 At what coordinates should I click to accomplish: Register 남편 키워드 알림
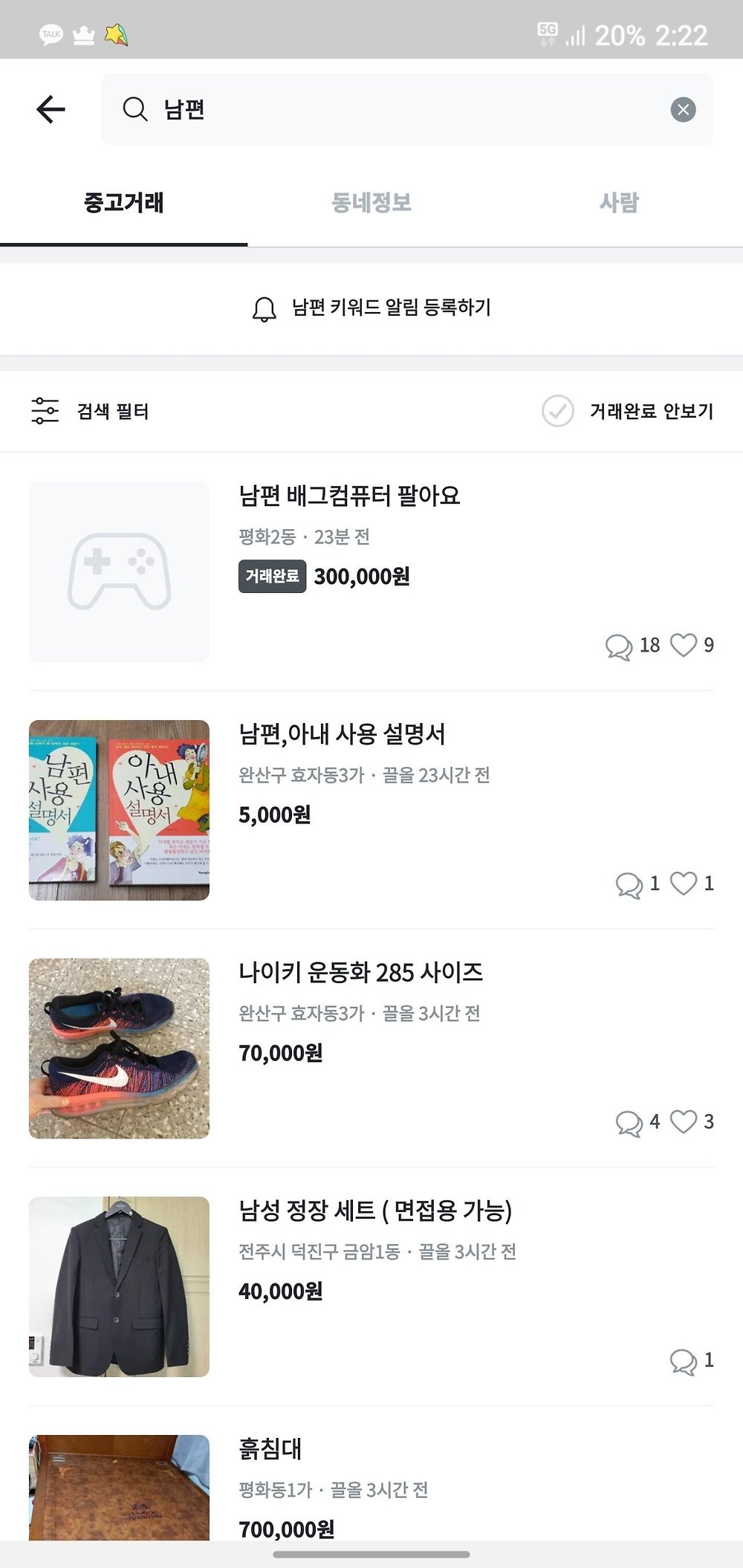pos(371,308)
